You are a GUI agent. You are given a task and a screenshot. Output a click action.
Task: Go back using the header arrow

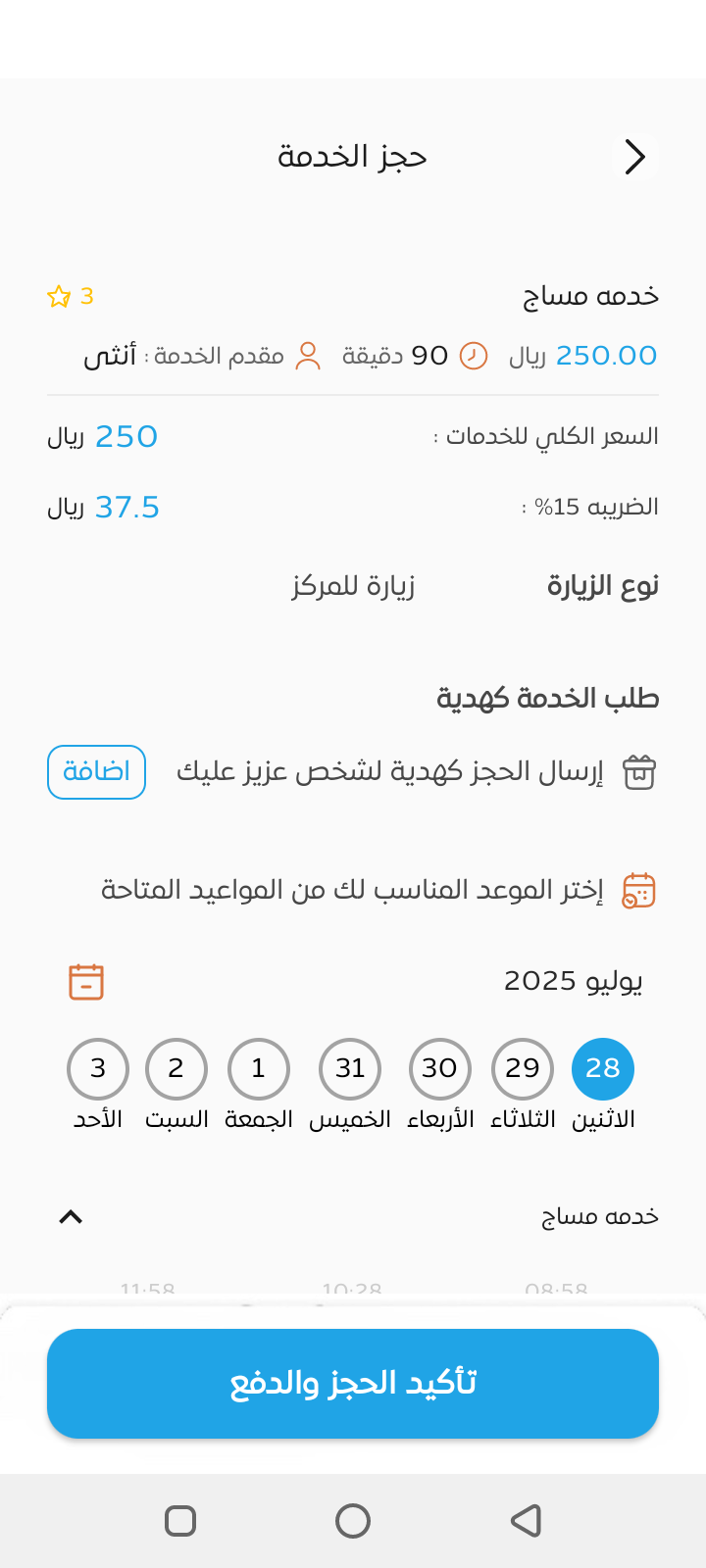[x=634, y=157]
